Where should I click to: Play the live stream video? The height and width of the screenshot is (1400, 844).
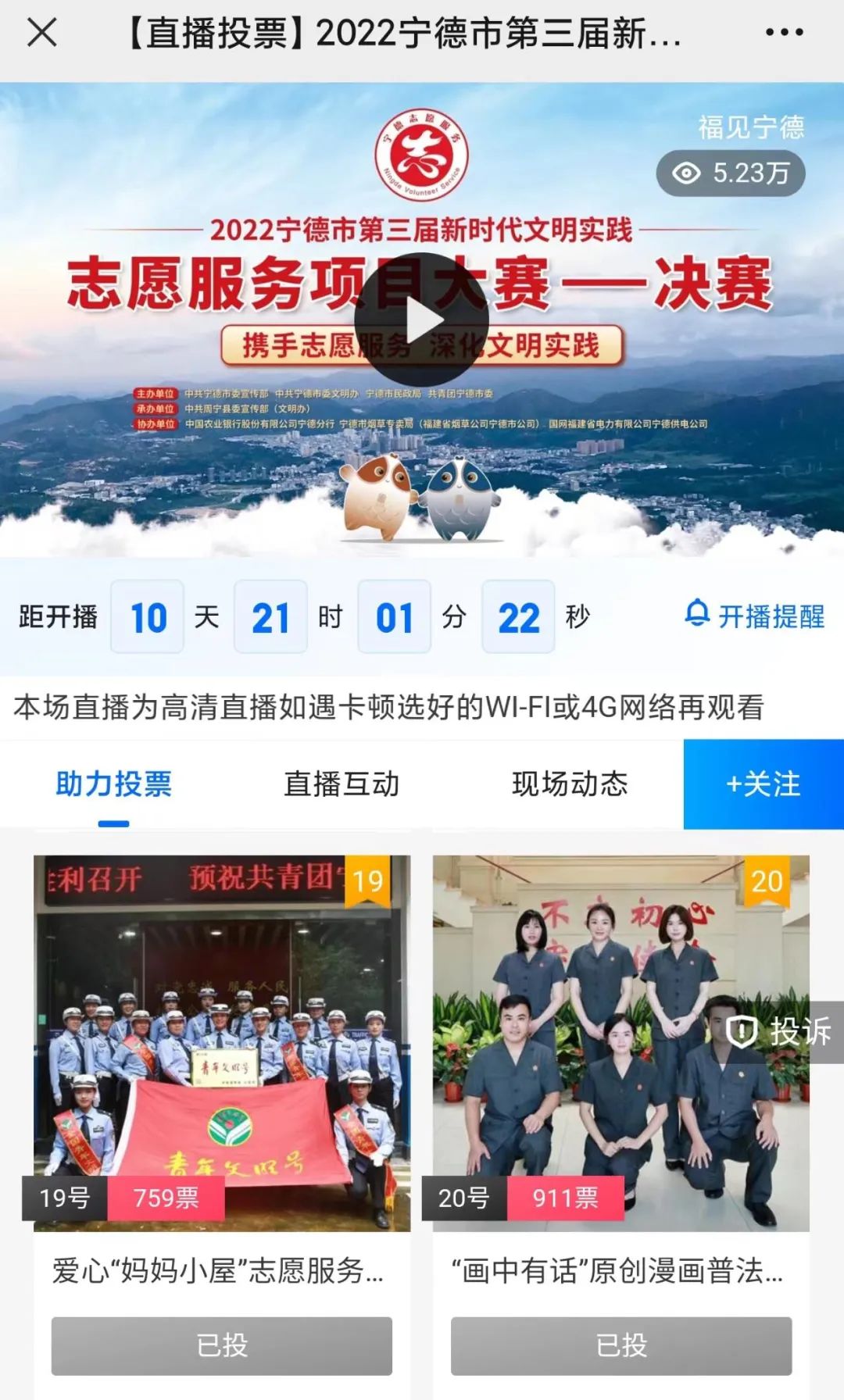point(421,320)
